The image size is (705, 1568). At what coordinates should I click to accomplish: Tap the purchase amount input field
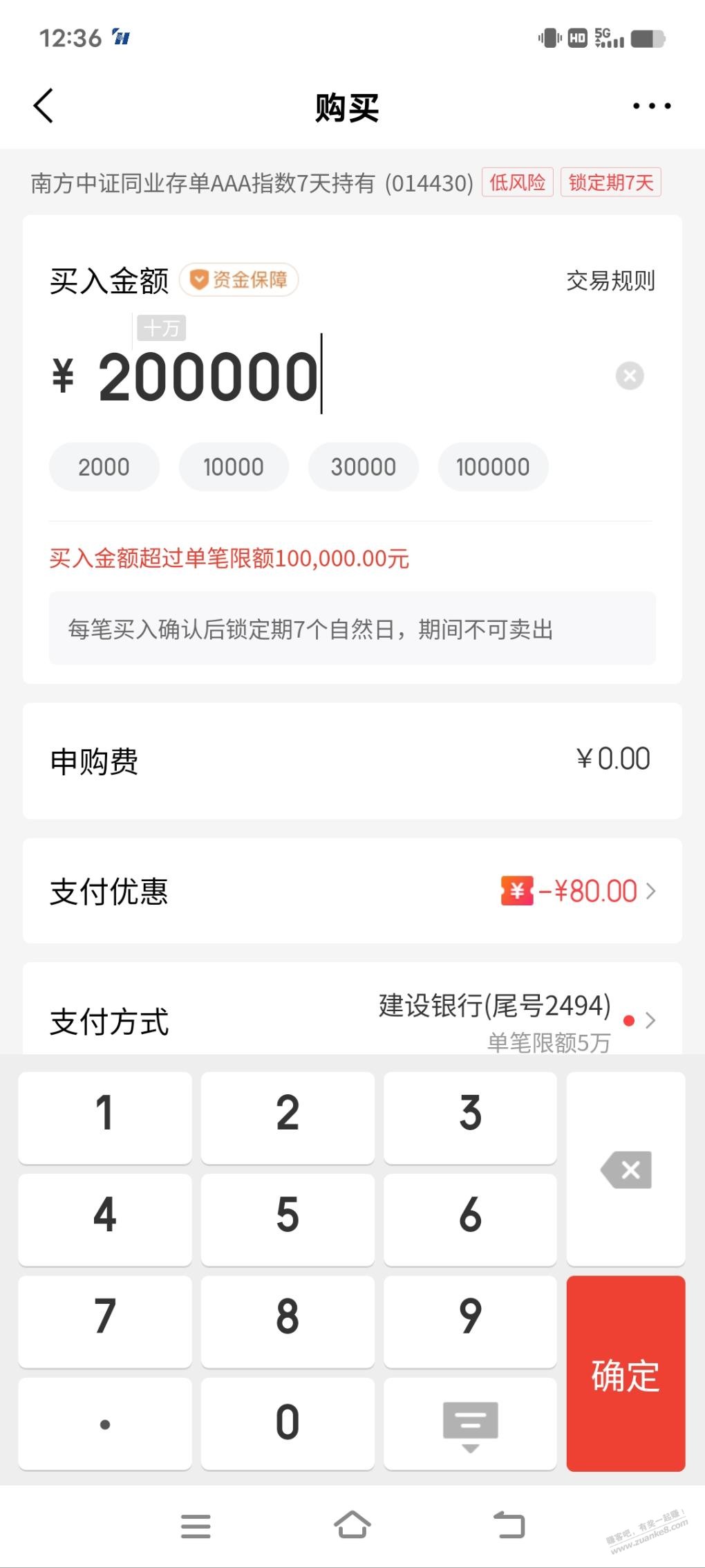[207, 375]
